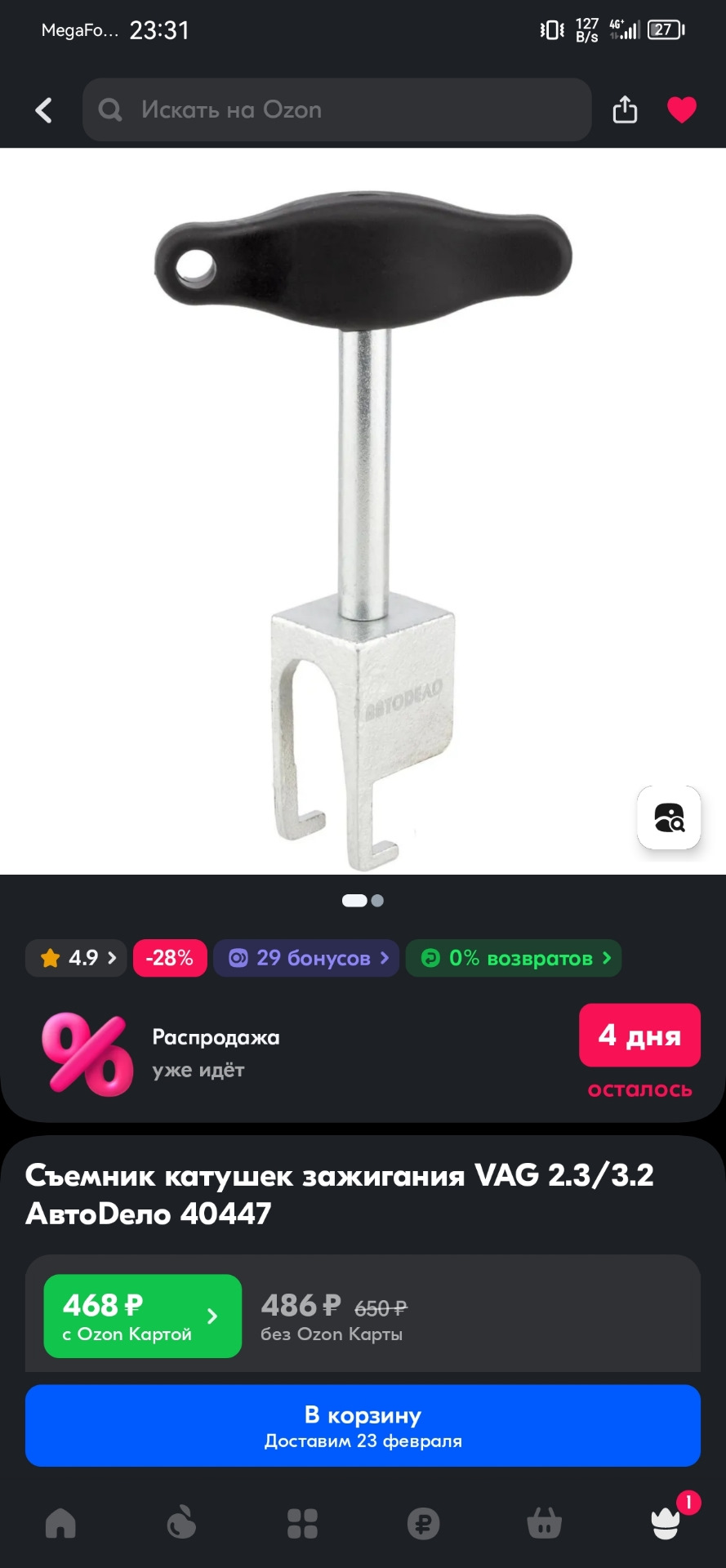Switch to the home tab

point(60,1523)
